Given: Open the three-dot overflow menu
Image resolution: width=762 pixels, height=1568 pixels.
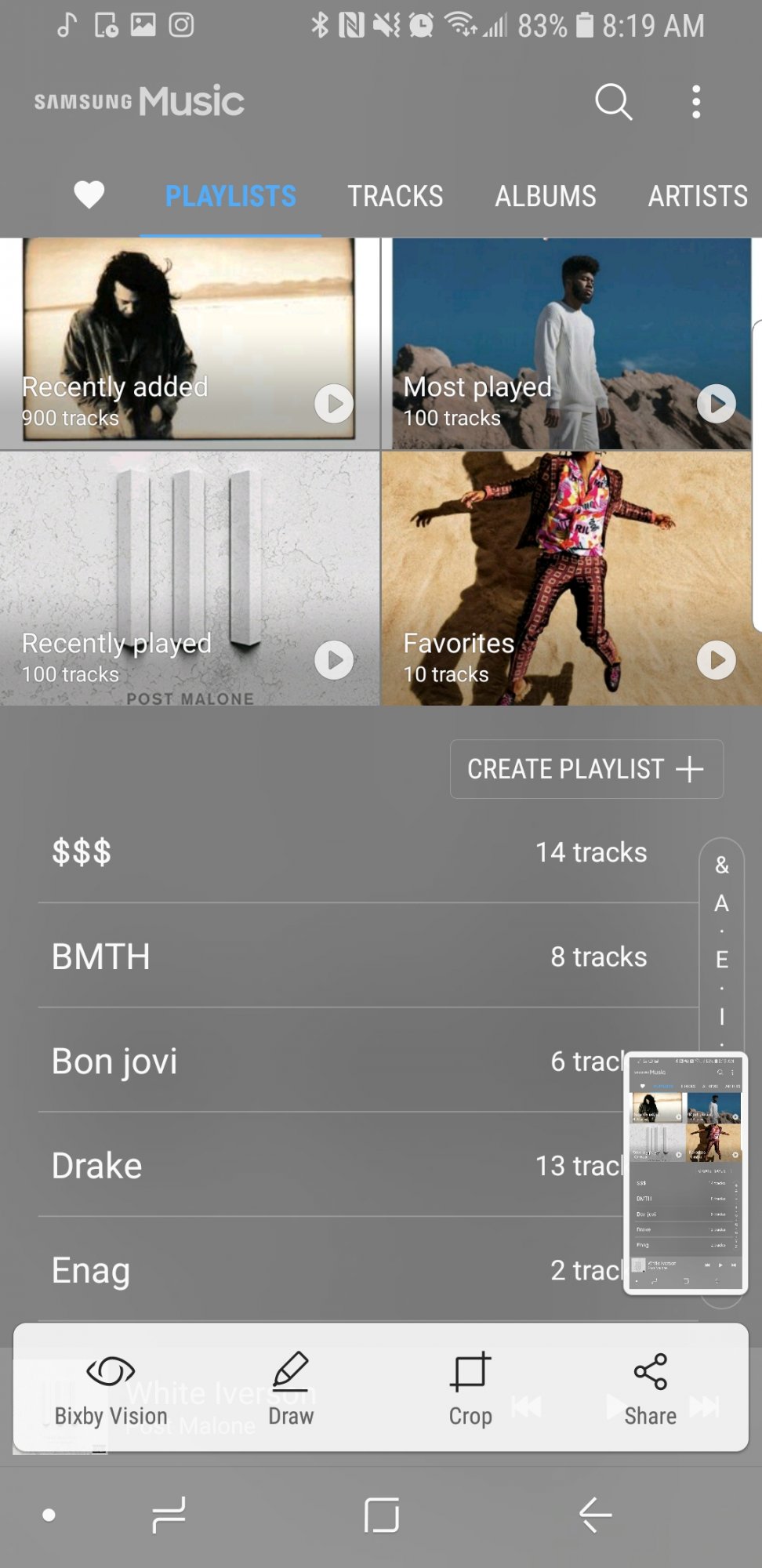Looking at the screenshot, I should pyautogui.click(x=696, y=102).
